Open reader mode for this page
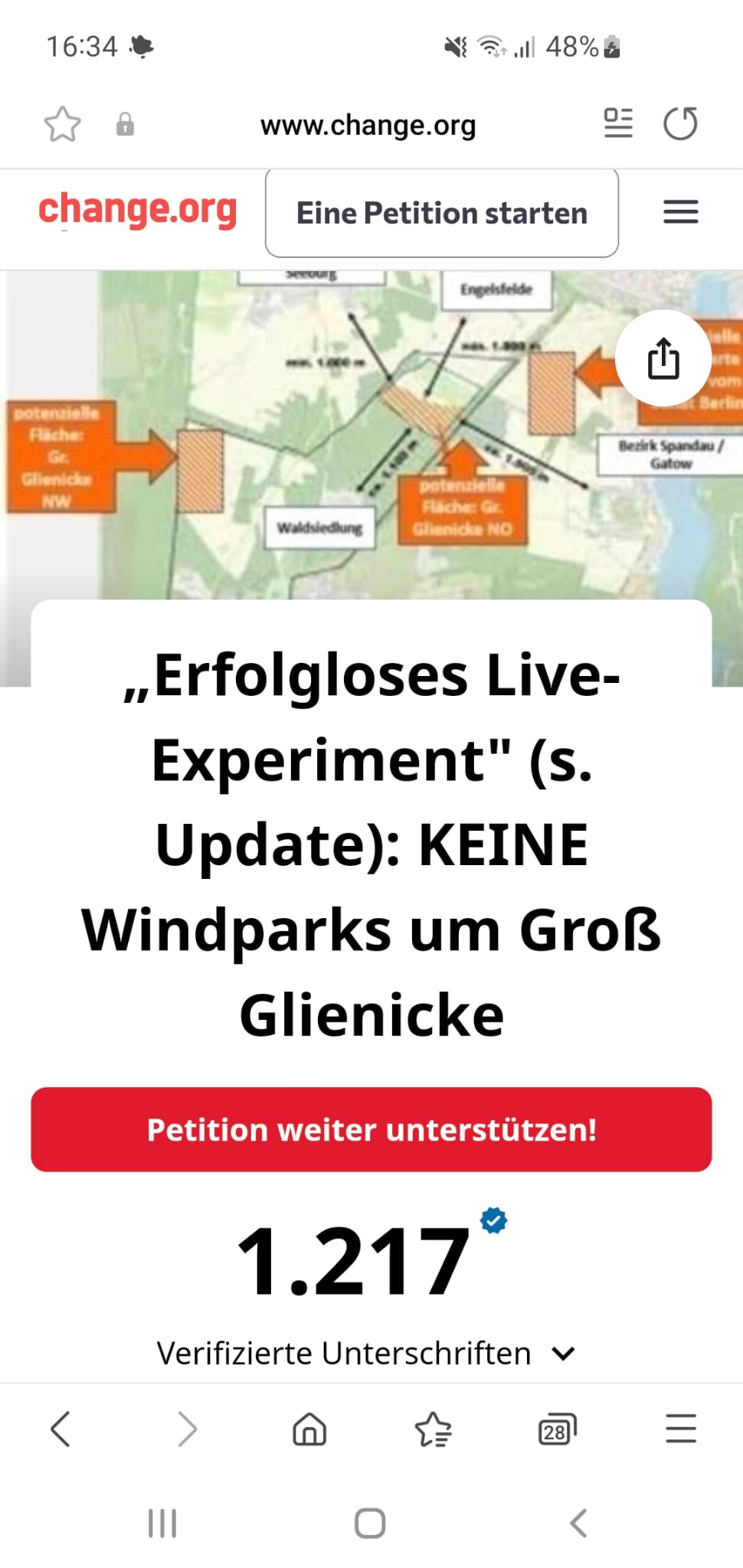The height and width of the screenshot is (1568, 743). click(x=618, y=123)
